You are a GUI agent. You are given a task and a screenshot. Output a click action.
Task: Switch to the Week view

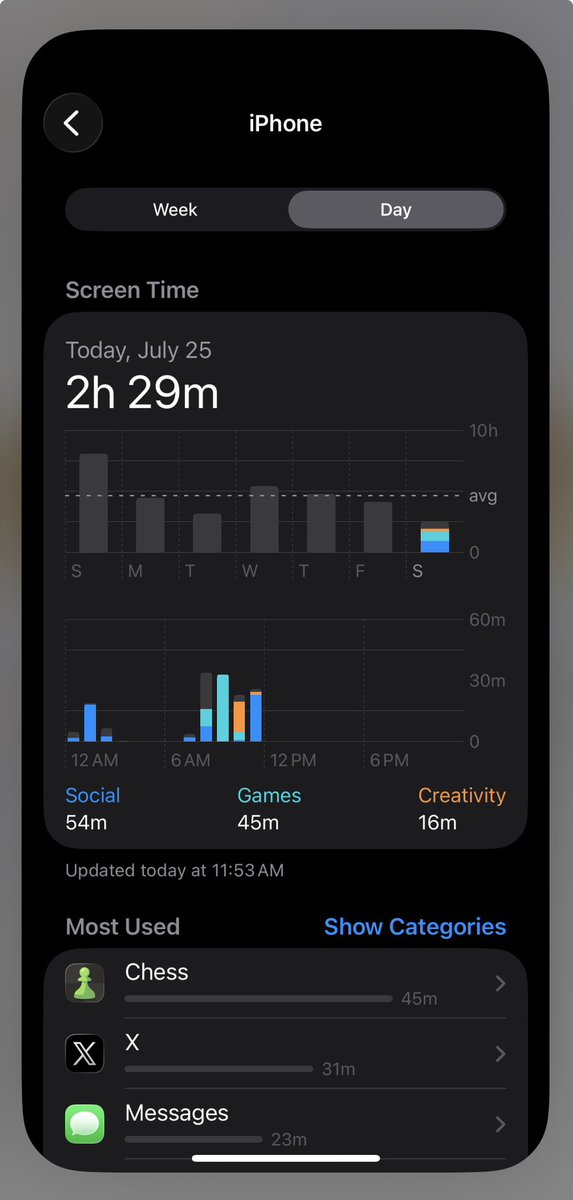pos(175,210)
